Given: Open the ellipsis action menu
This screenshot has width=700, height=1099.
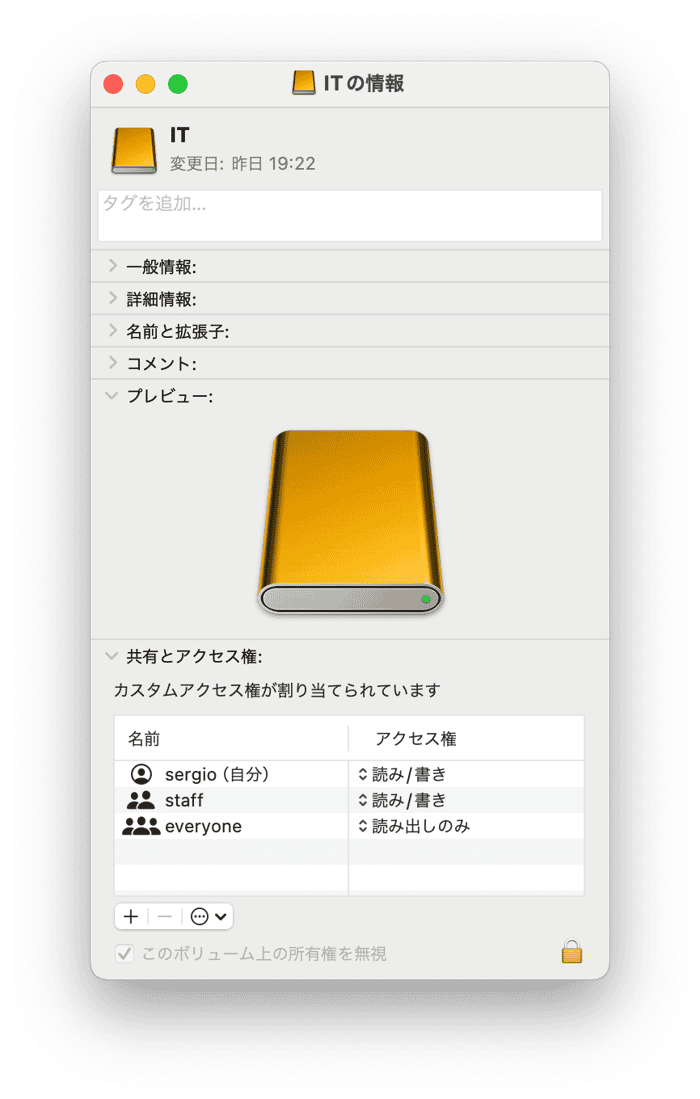Looking at the screenshot, I should click(208, 916).
